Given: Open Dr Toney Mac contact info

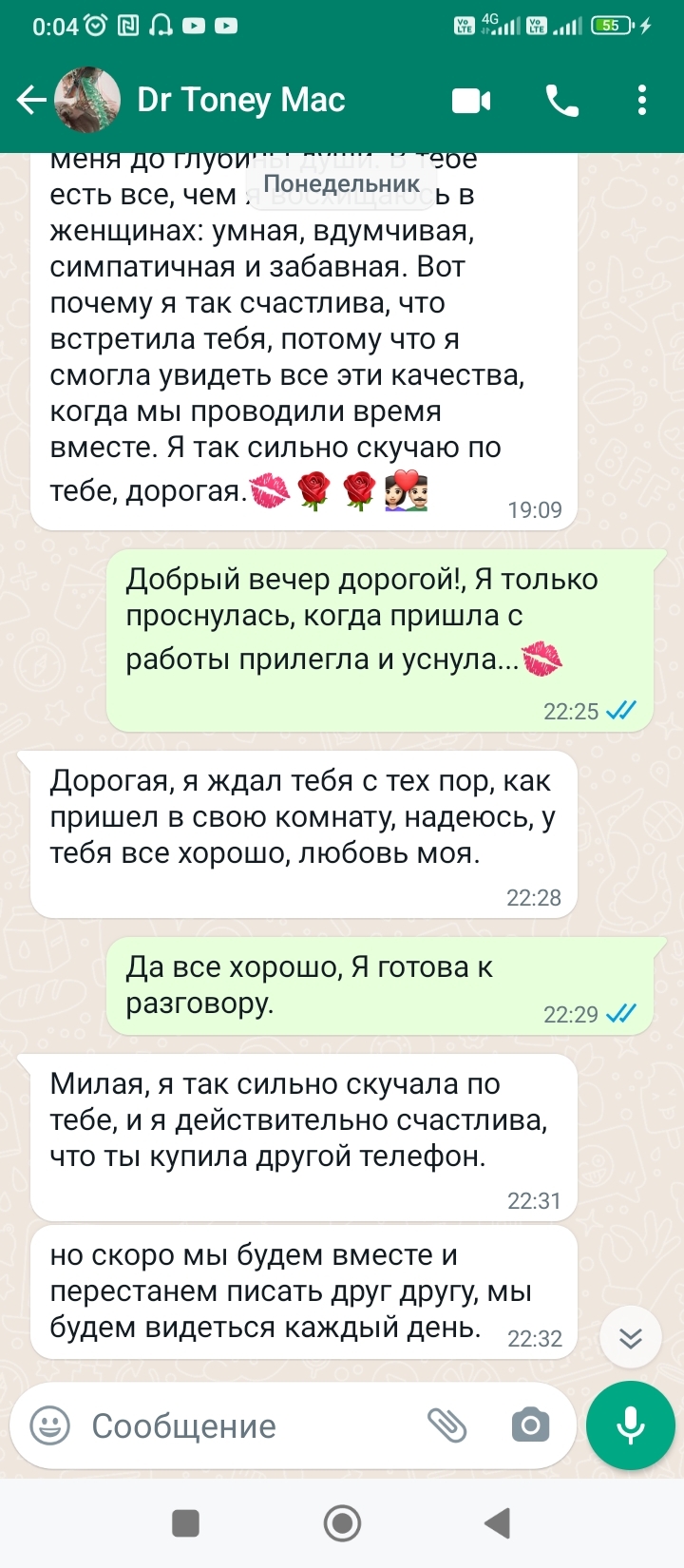Looking at the screenshot, I should click(240, 100).
